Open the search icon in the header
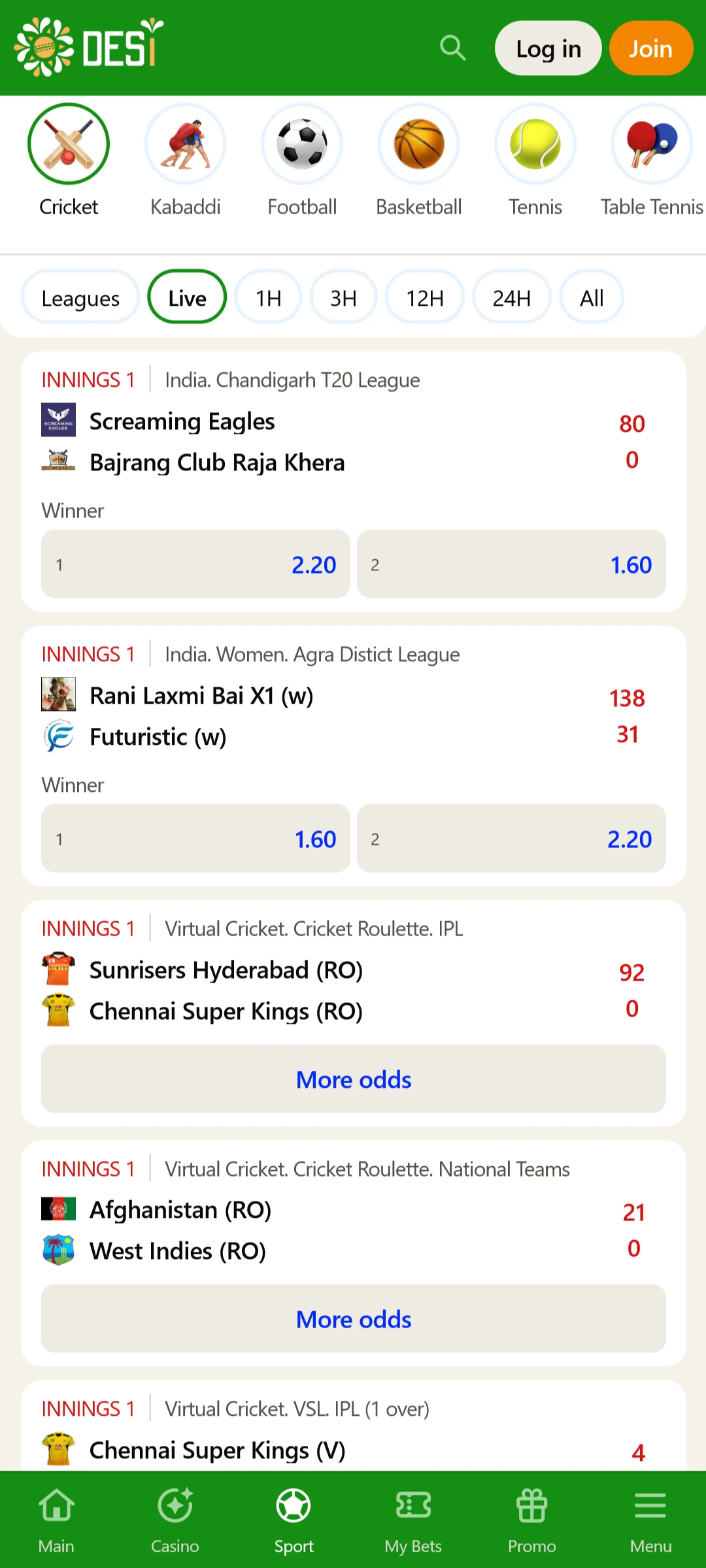Screen dimensions: 706x1568 (x=452, y=48)
